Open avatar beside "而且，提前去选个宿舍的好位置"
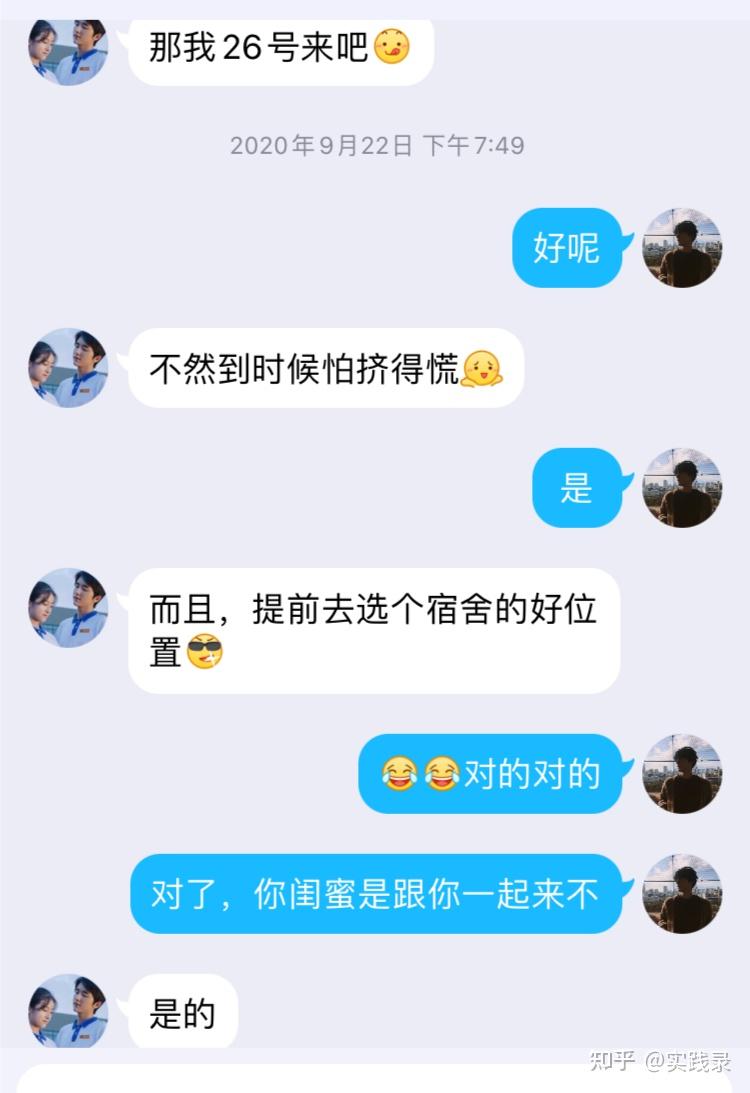The height and width of the screenshot is (1093, 750). [68, 608]
